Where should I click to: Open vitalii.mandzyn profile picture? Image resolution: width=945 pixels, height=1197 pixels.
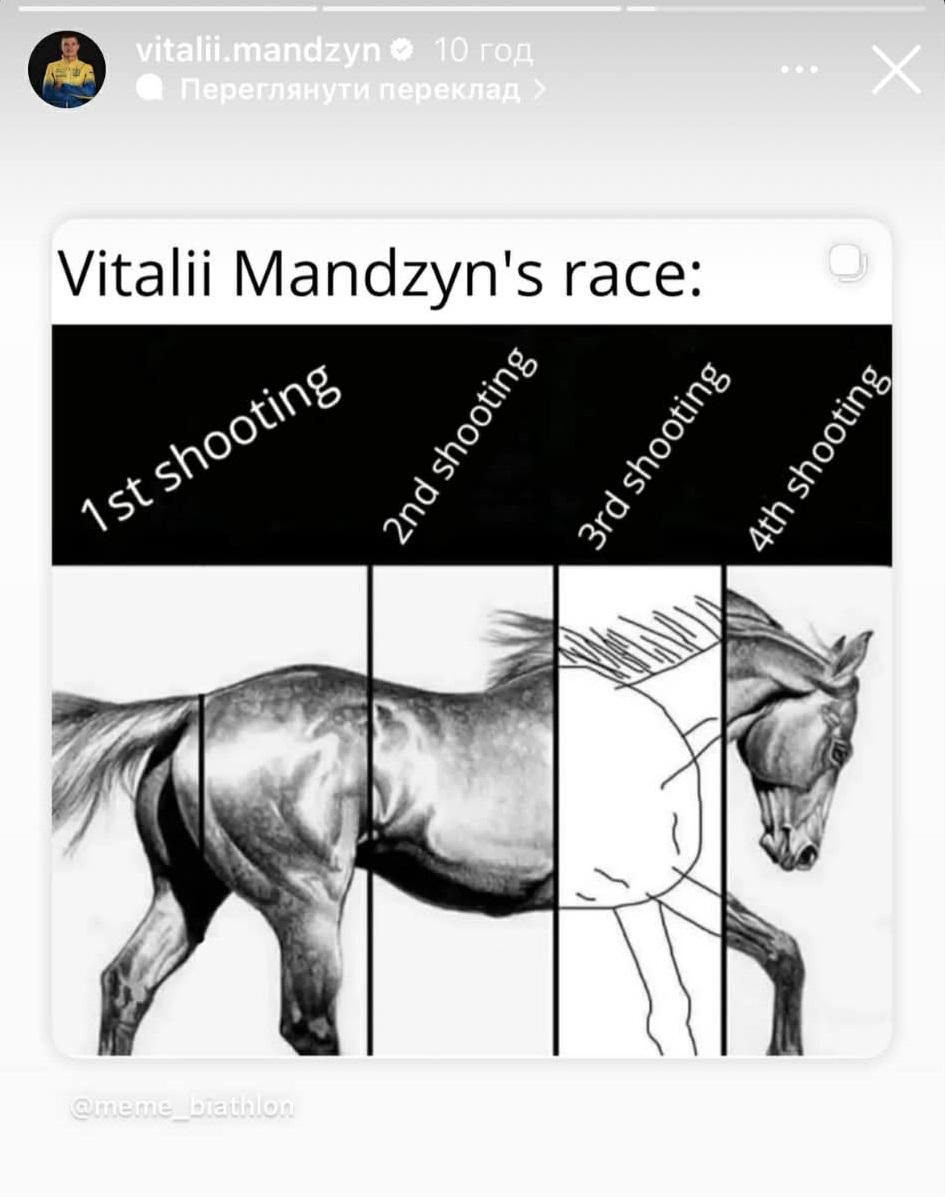pos(67,69)
